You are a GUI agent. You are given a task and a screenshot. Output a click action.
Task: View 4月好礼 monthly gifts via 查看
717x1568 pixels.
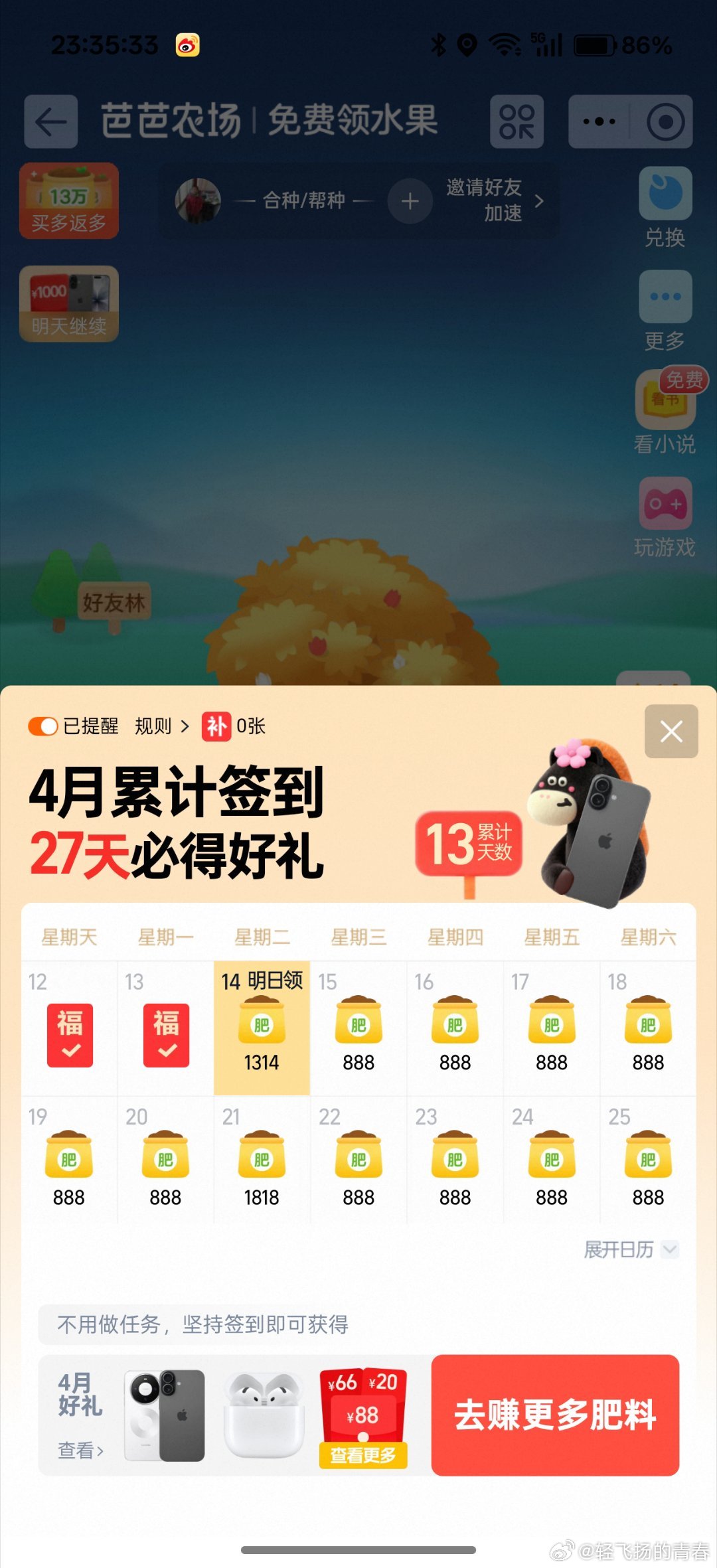(80, 1450)
